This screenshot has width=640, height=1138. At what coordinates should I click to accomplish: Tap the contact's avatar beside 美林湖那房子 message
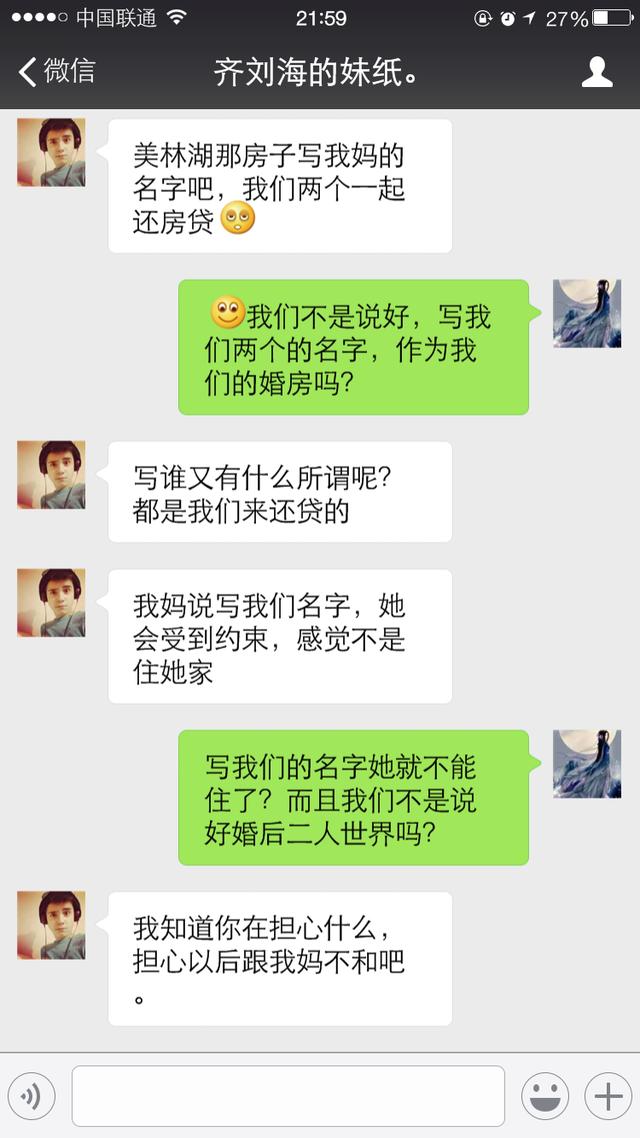pos(51,153)
